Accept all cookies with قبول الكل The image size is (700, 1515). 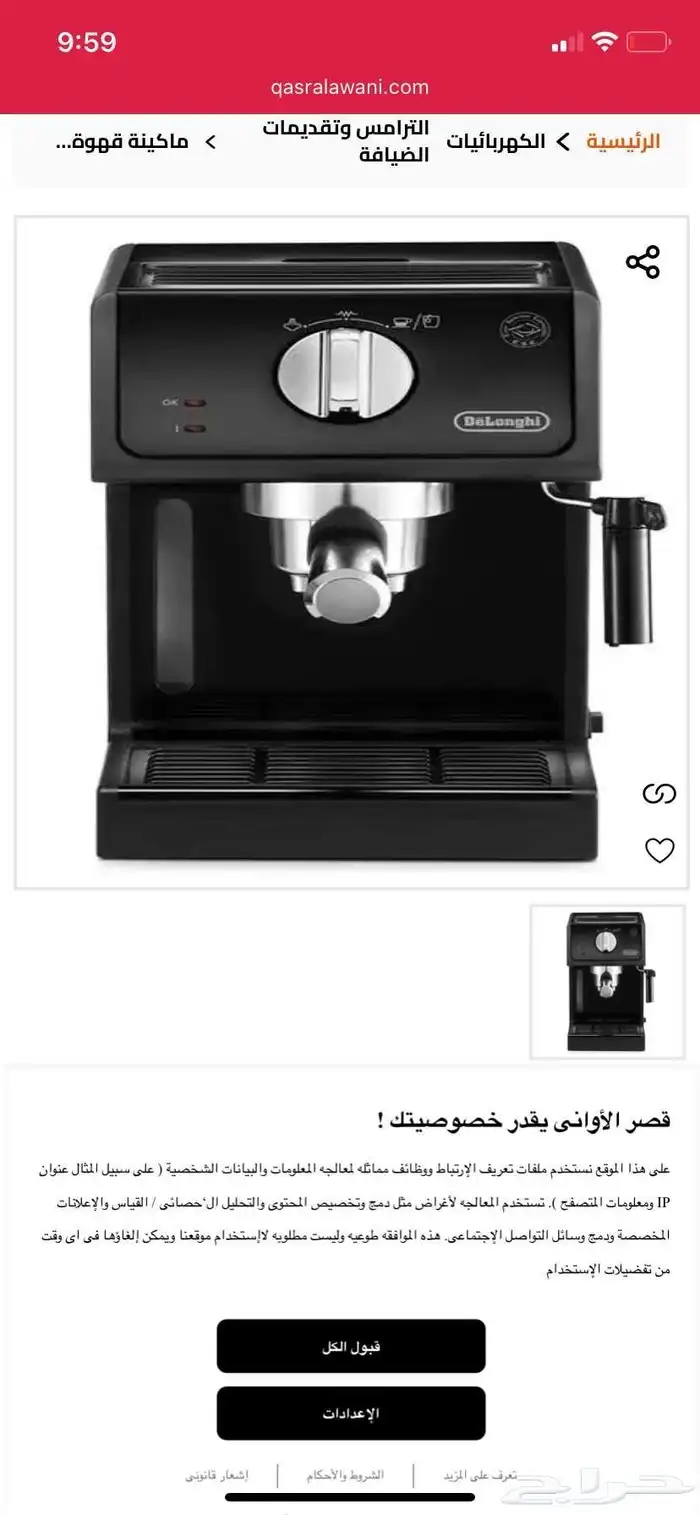coord(351,1346)
